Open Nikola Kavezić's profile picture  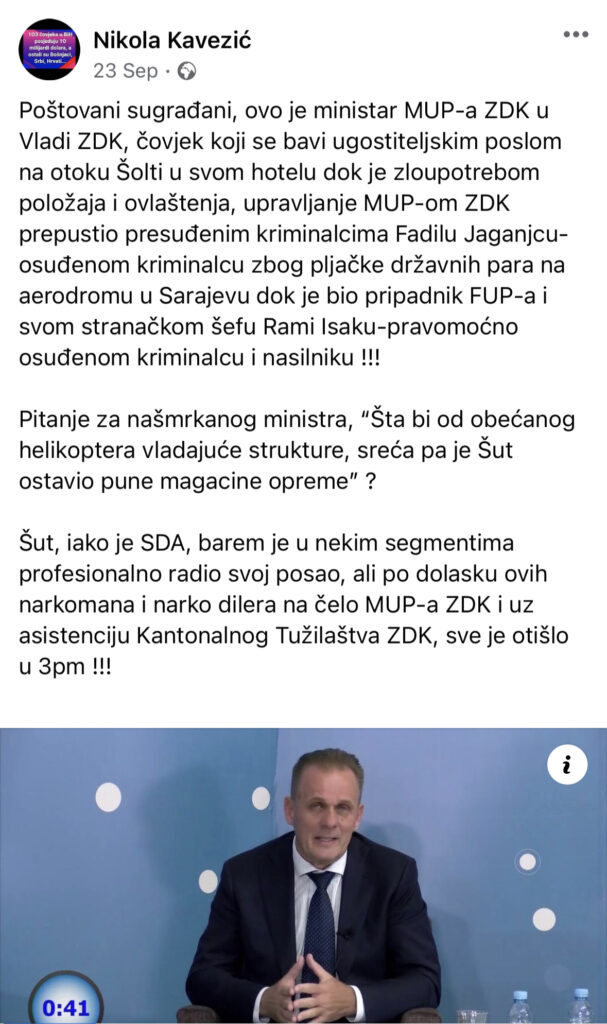tap(49, 50)
